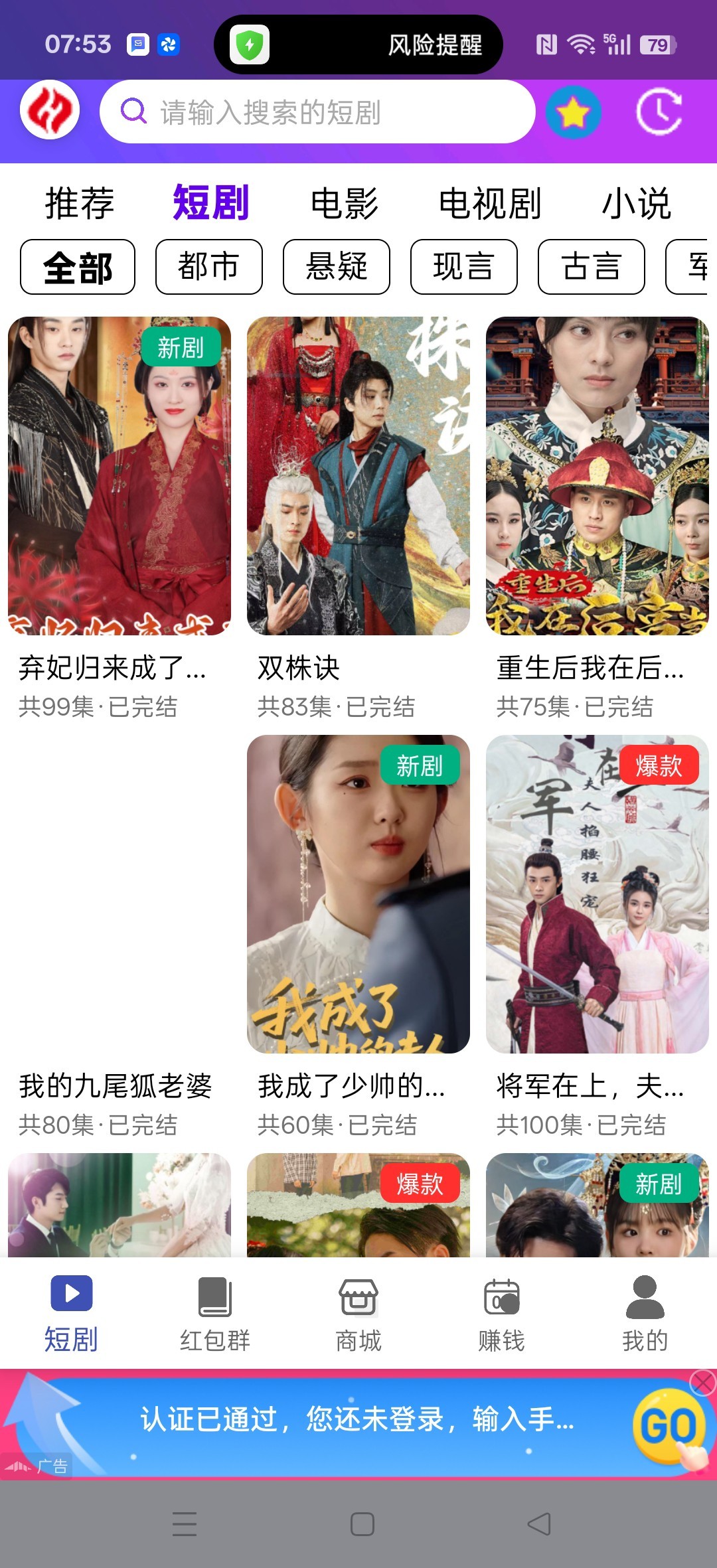The width and height of the screenshot is (717, 1568).
Task: Close the bottom ad banner
Action: click(x=702, y=1383)
